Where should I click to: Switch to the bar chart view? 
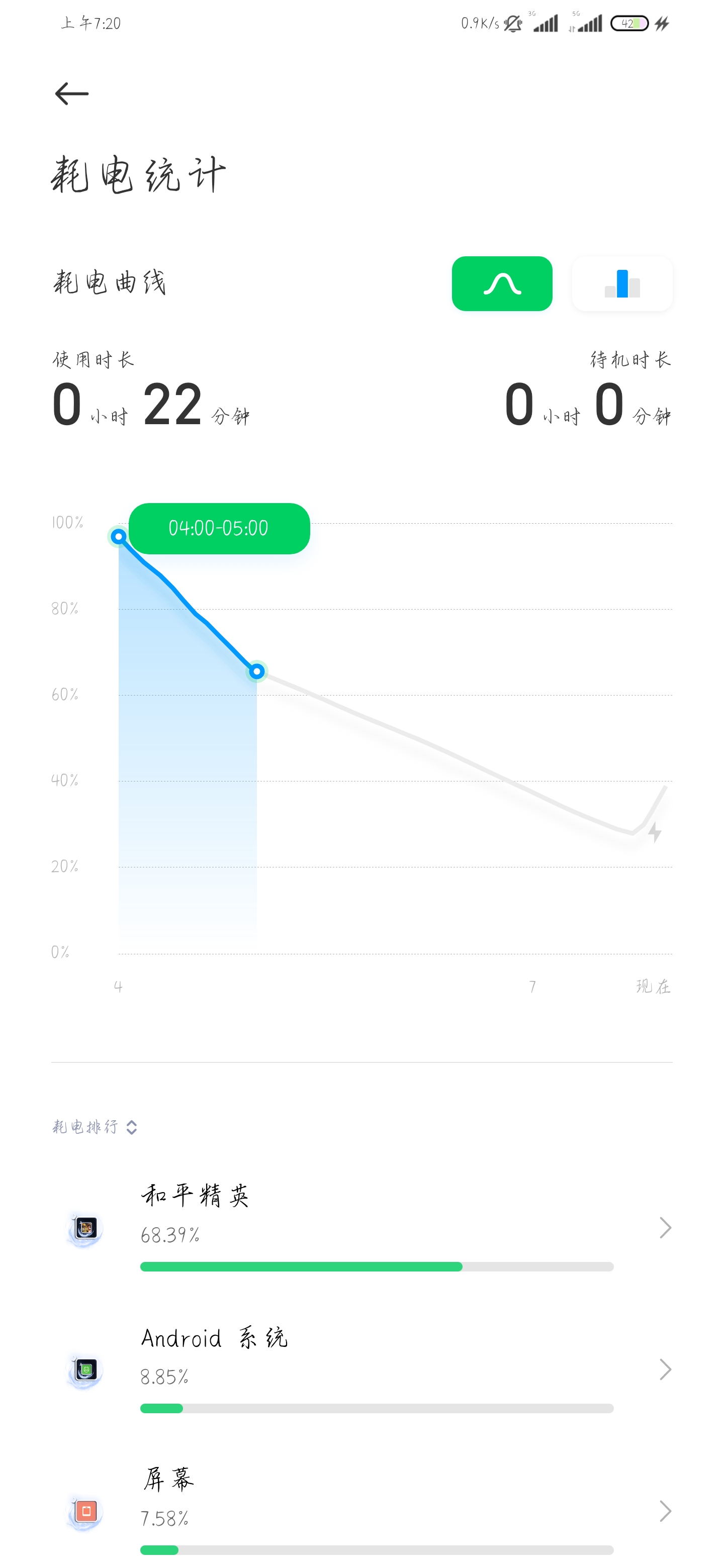[622, 283]
